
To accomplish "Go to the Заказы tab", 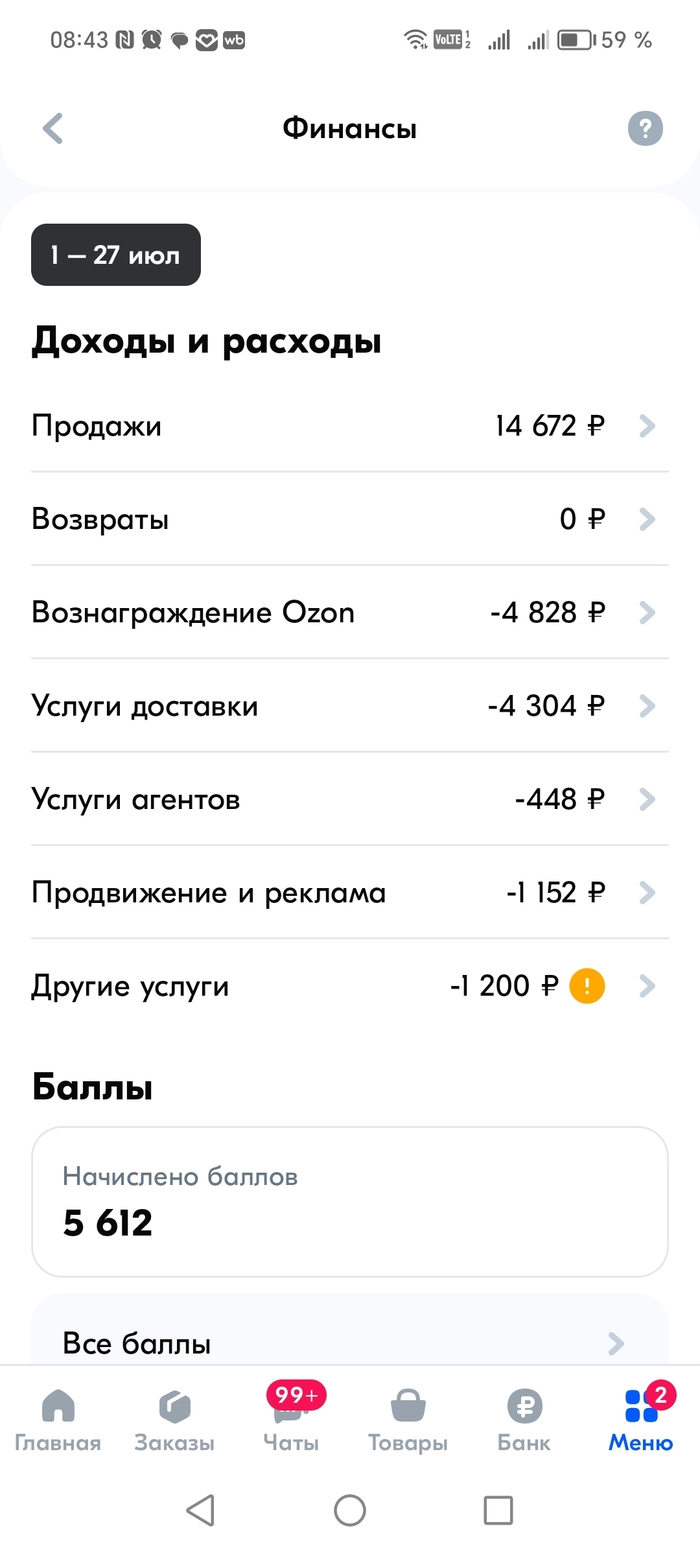I will 174,1420.
